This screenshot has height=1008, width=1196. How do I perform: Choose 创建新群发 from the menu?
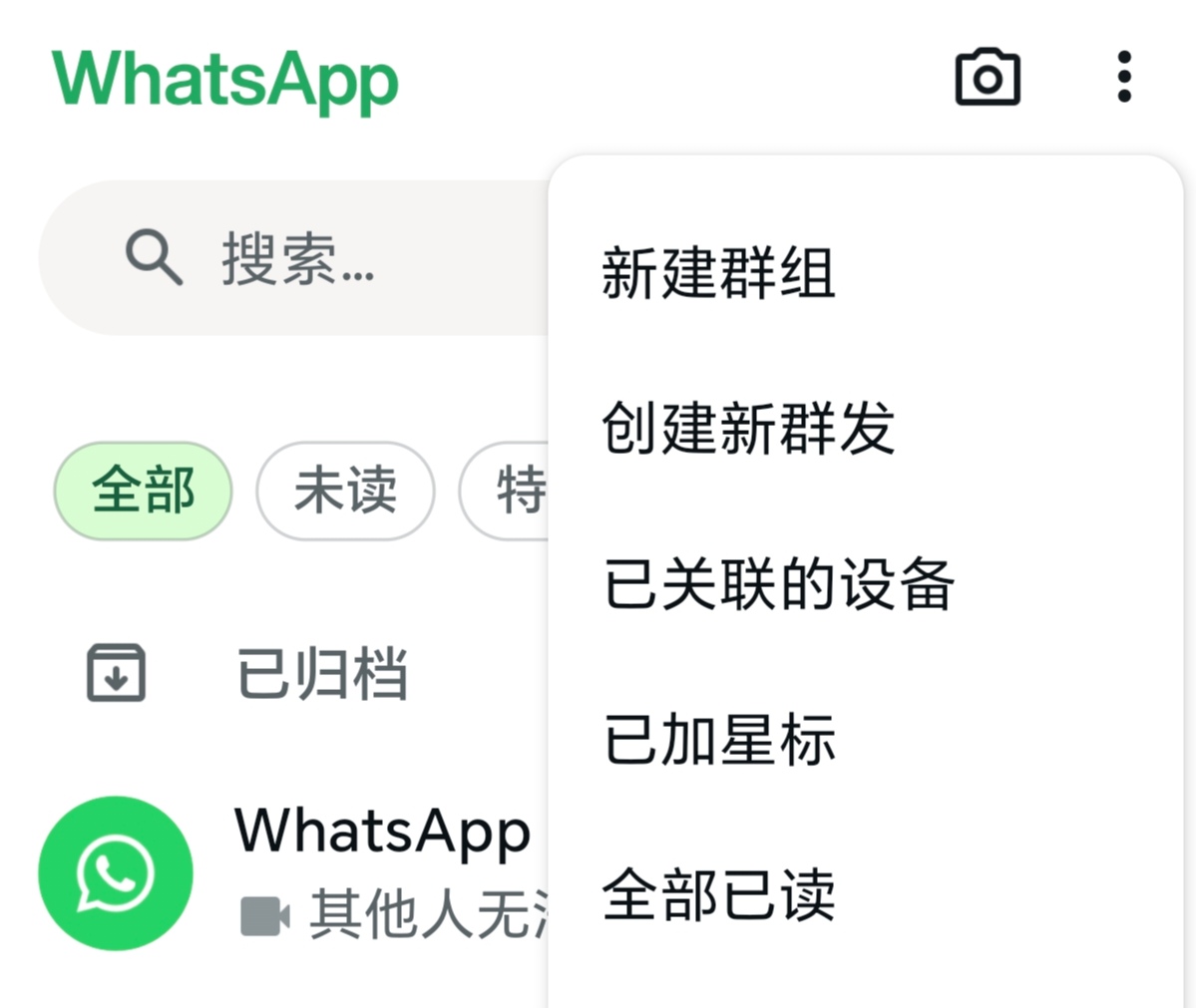click(748, 428)
